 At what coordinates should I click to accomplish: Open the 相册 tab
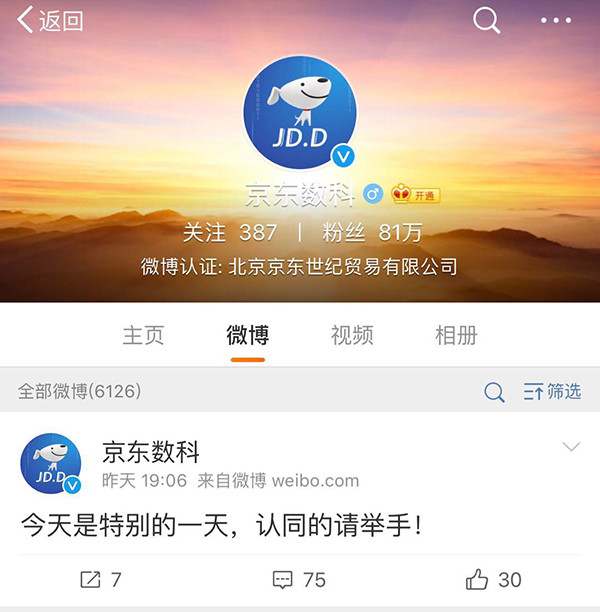click(x=456, y=335)
